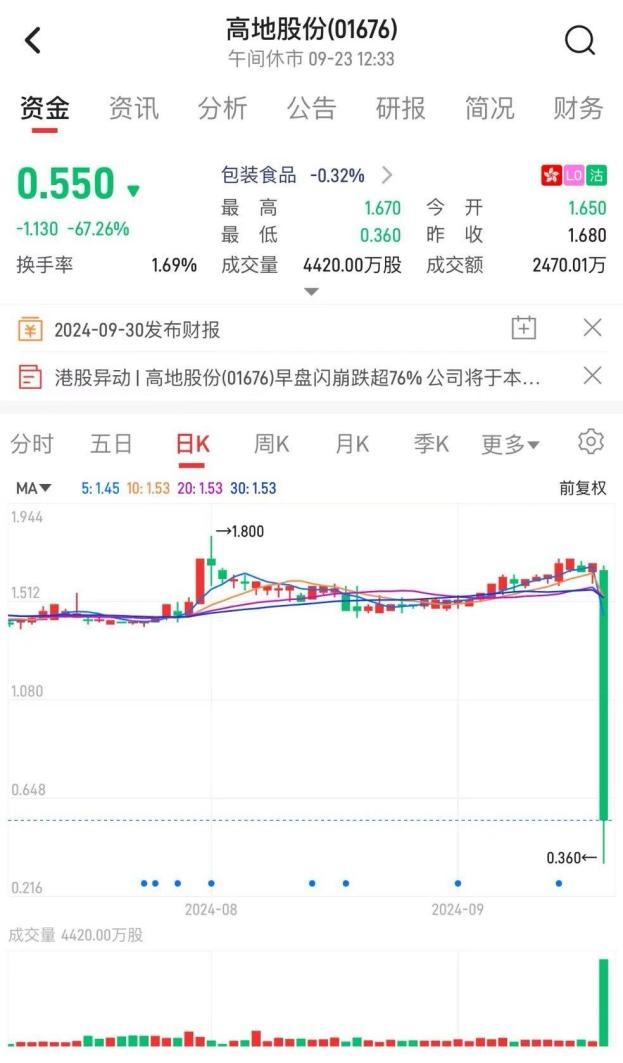Viewport: 623px width, 1063px height.
Task: Dismiss the 发布财报 reminder
Action: coord(592,328)
